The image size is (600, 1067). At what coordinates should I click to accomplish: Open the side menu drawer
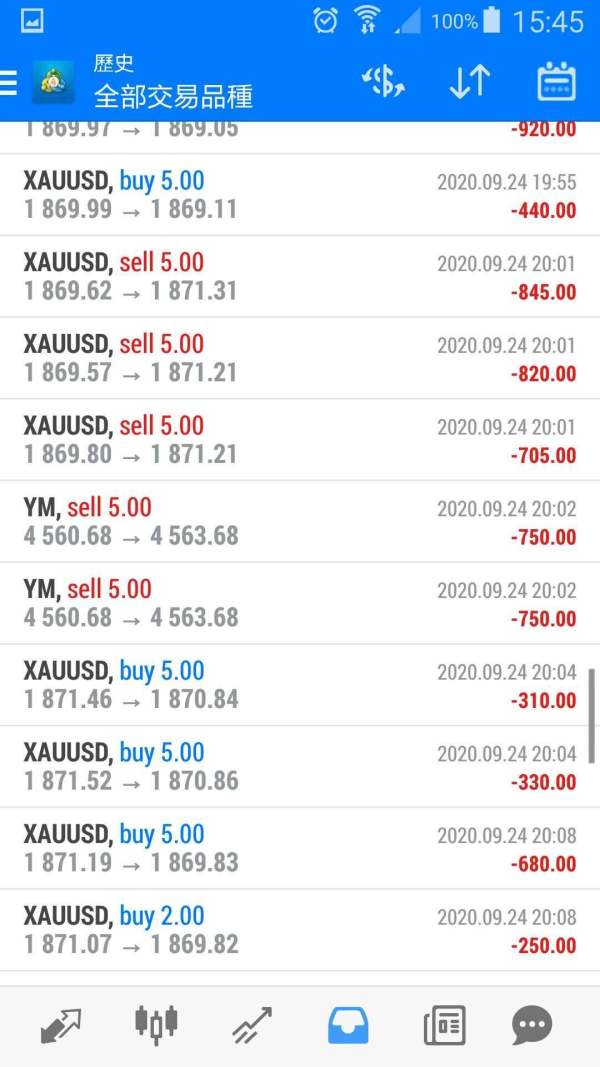pos(10,82)
